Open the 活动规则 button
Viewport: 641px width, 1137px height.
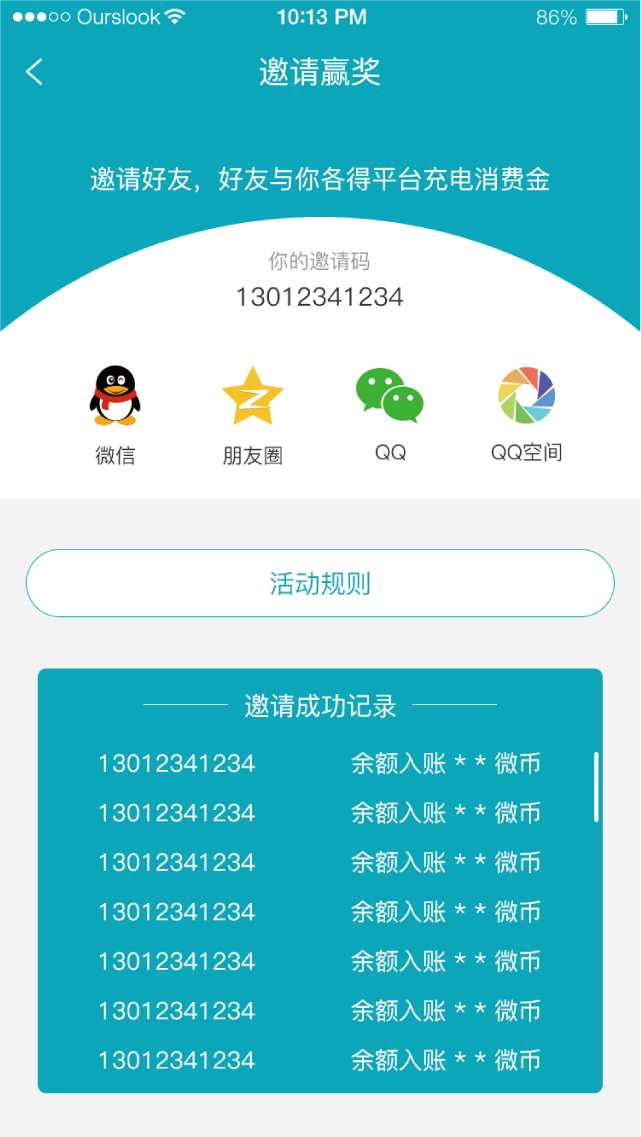320,583
